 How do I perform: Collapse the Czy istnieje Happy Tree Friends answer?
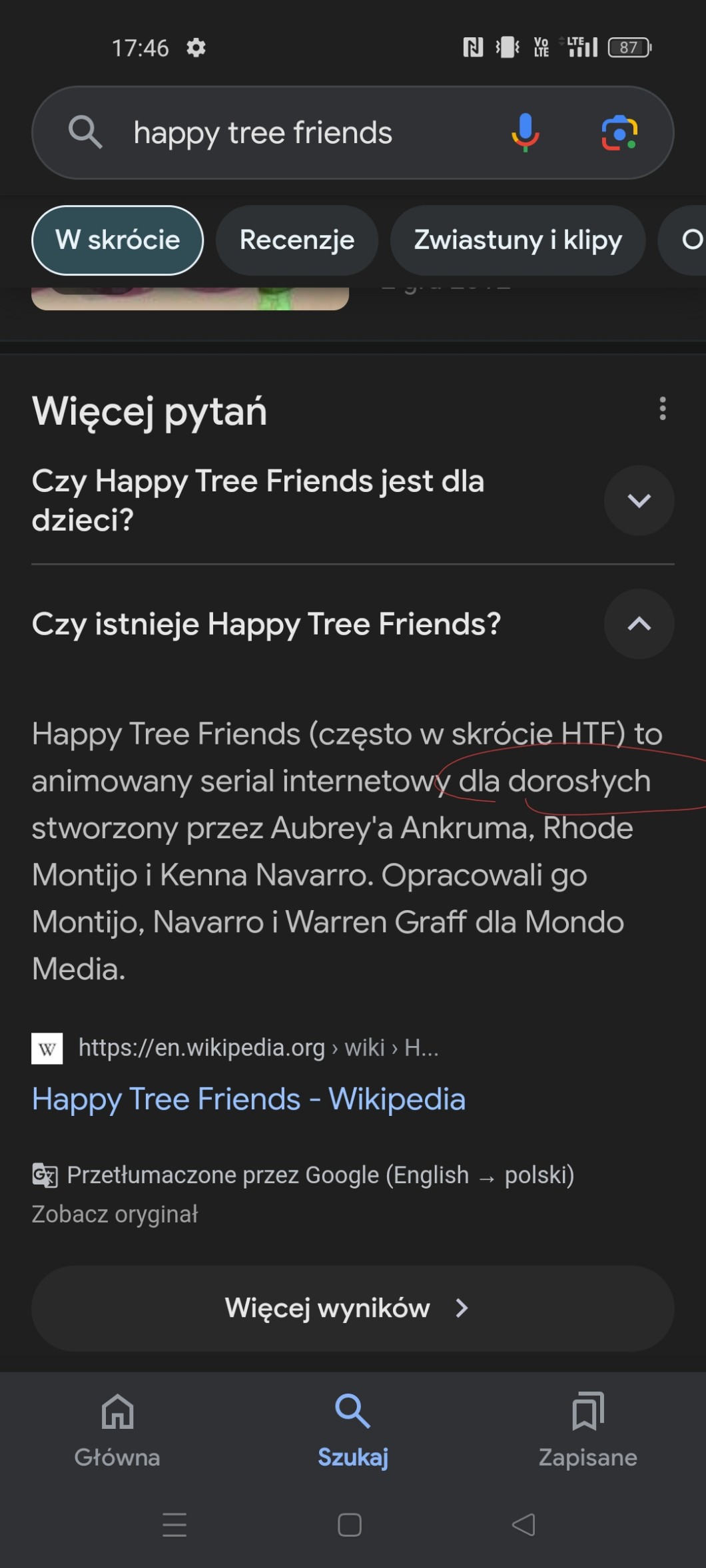(x=639, y=624)
